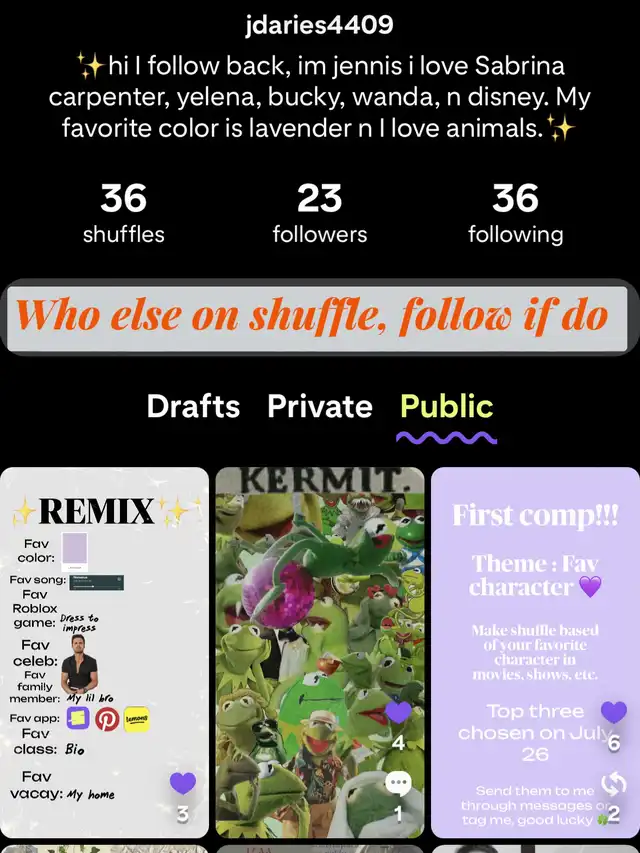The height and width of the screenshot is (853, 640).
Task: Like the First comp shuffle
Action: (613, 712)
